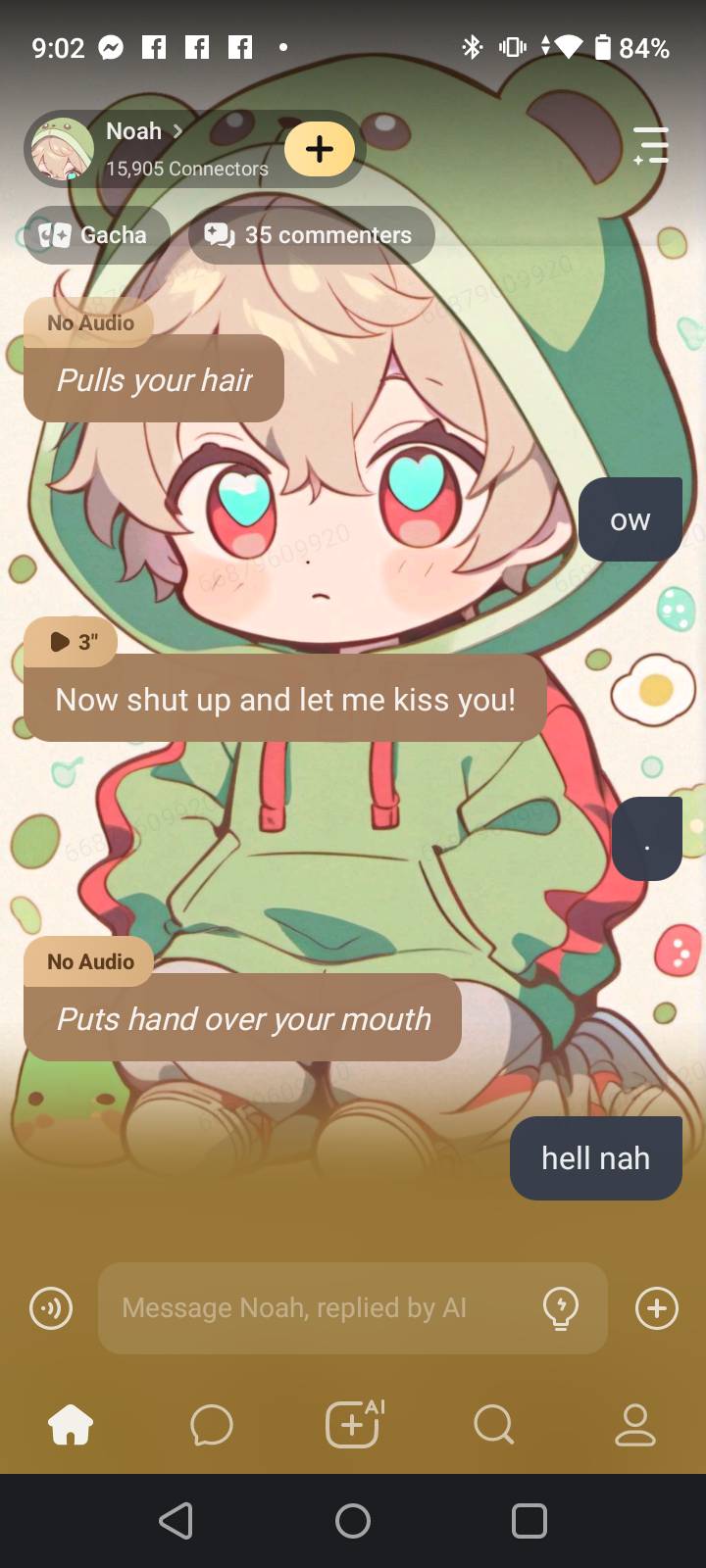Switch to the Profile tab
This screenshot has height=1568, width=706.
click(634, 1425)
